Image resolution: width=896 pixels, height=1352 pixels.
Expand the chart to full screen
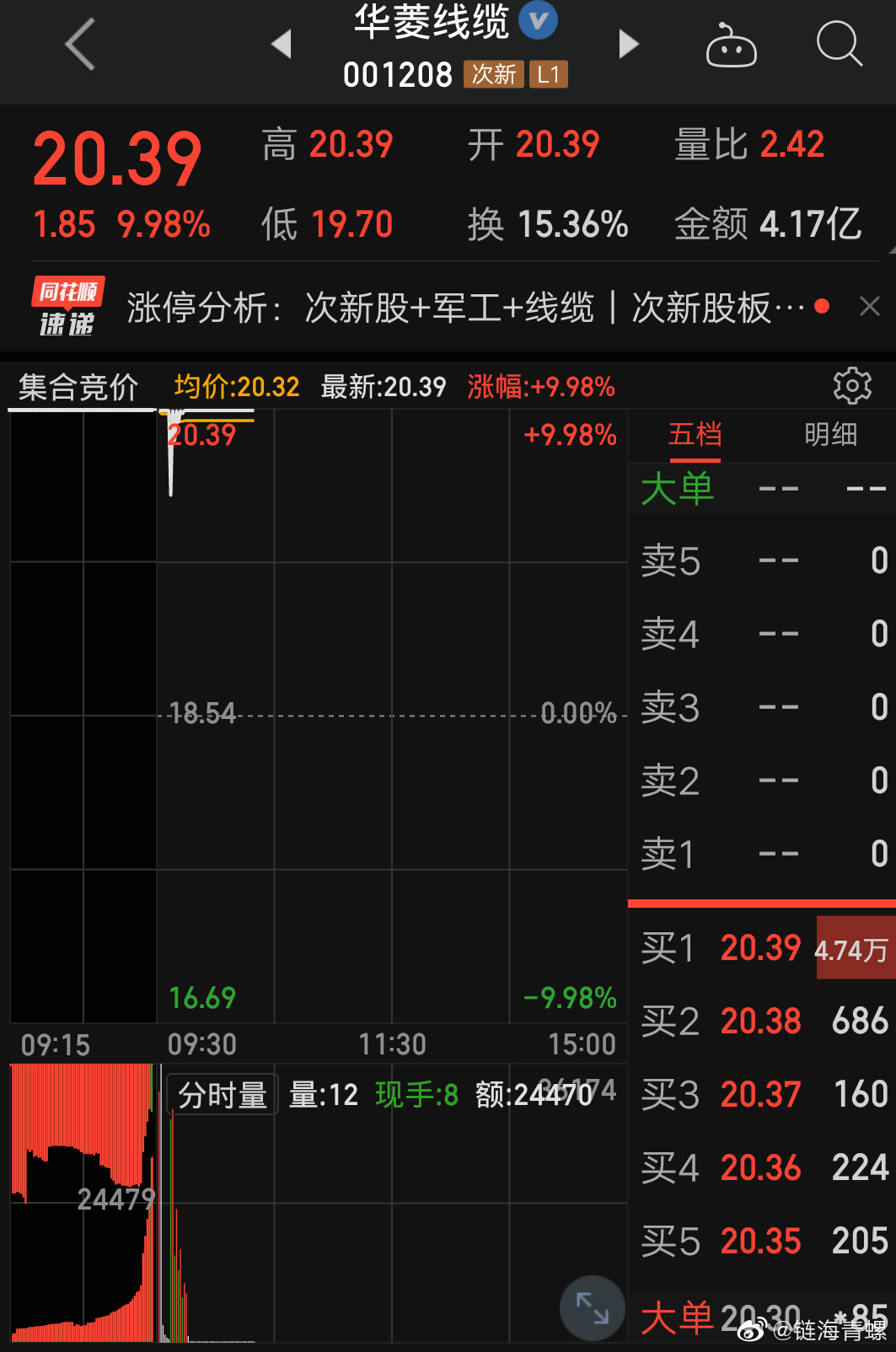pos(592,1307)
